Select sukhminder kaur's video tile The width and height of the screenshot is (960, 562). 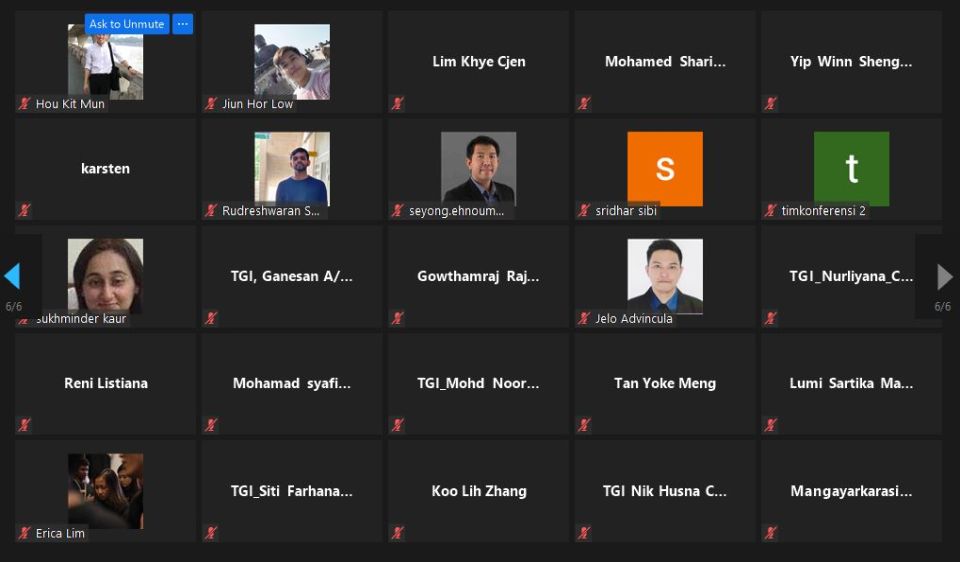[x=105, y=276]
